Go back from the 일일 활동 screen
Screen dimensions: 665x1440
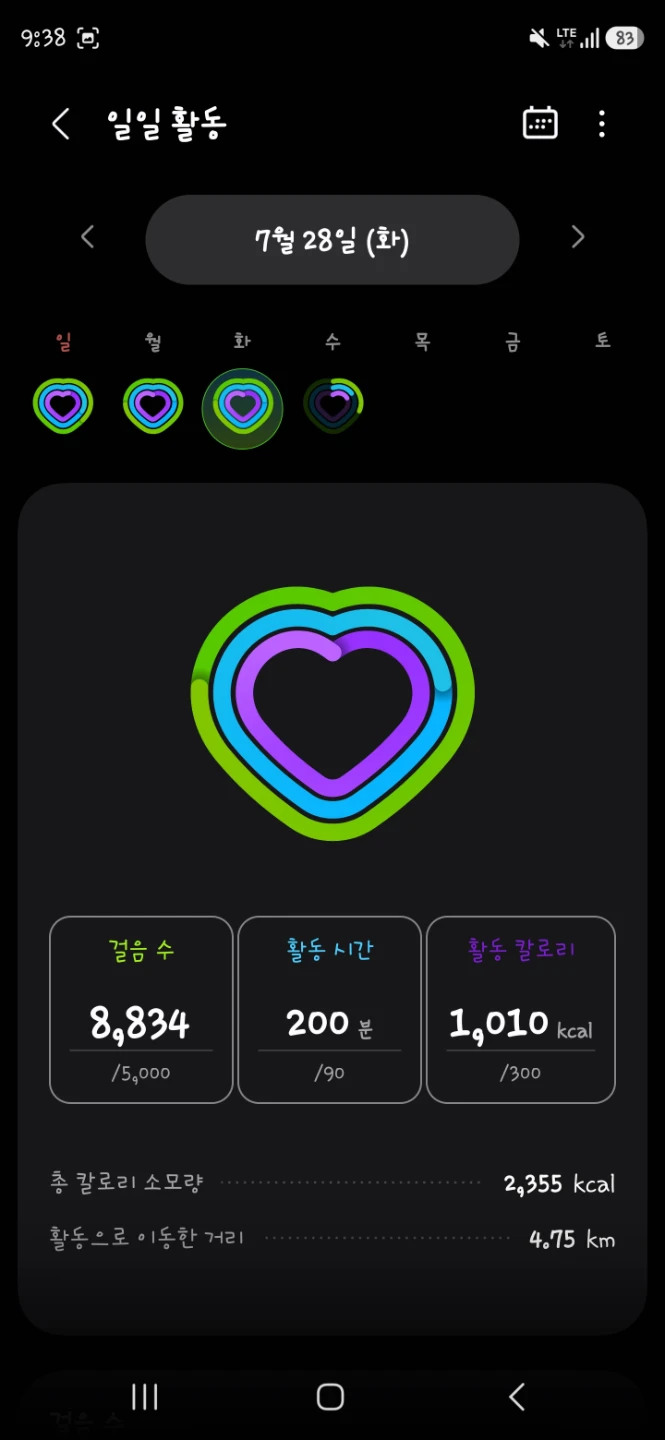(x=61, y=124)
